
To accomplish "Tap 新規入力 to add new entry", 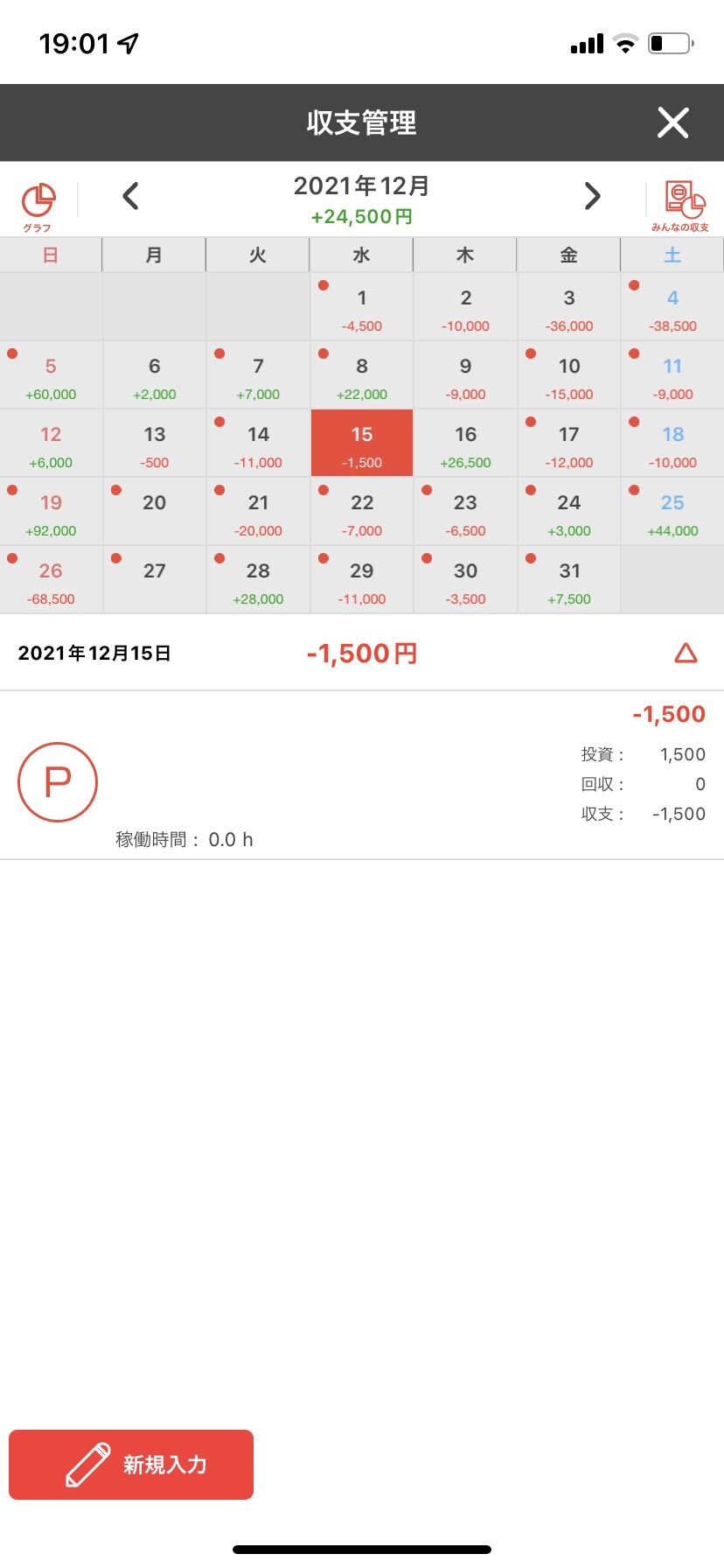I will coord(131,1465).
